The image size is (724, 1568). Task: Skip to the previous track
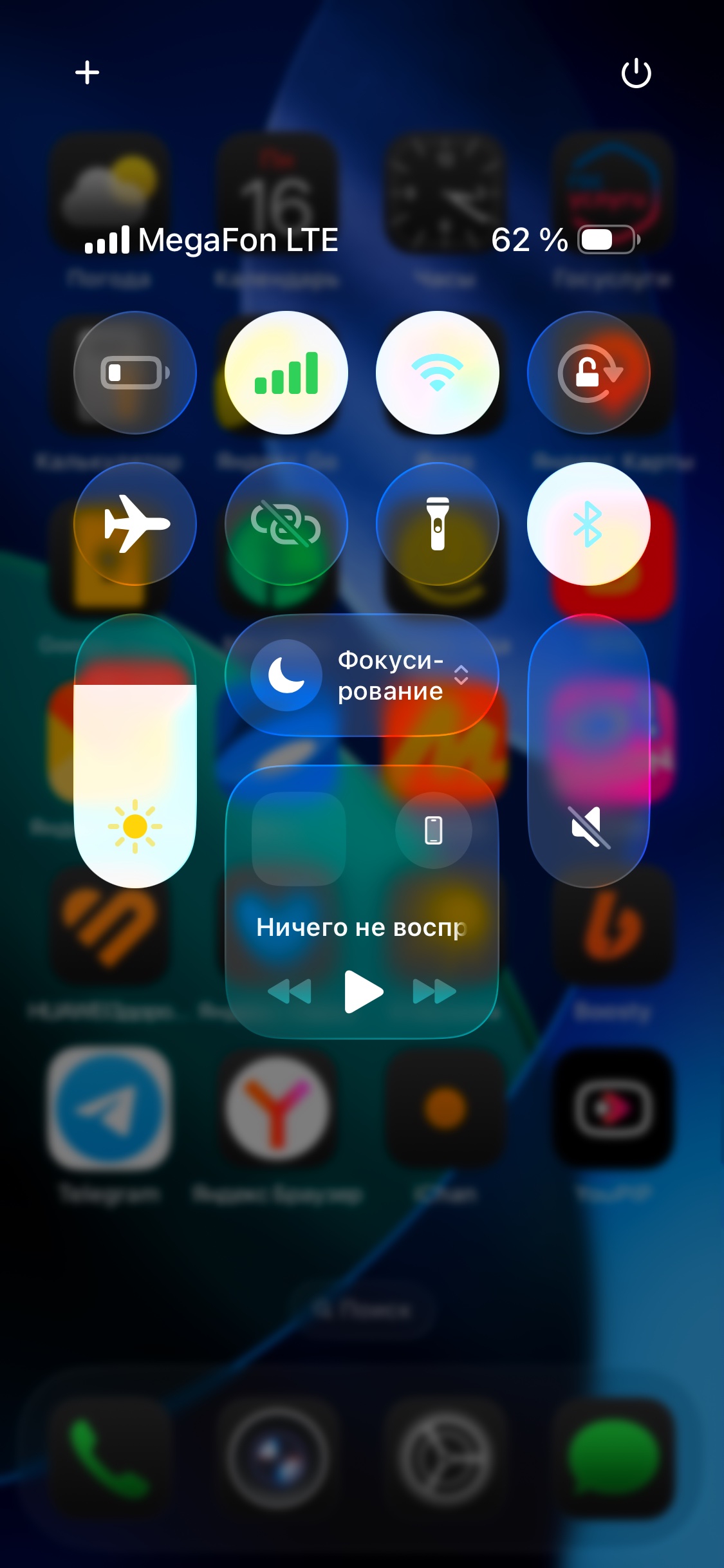(x=290, y=991)
